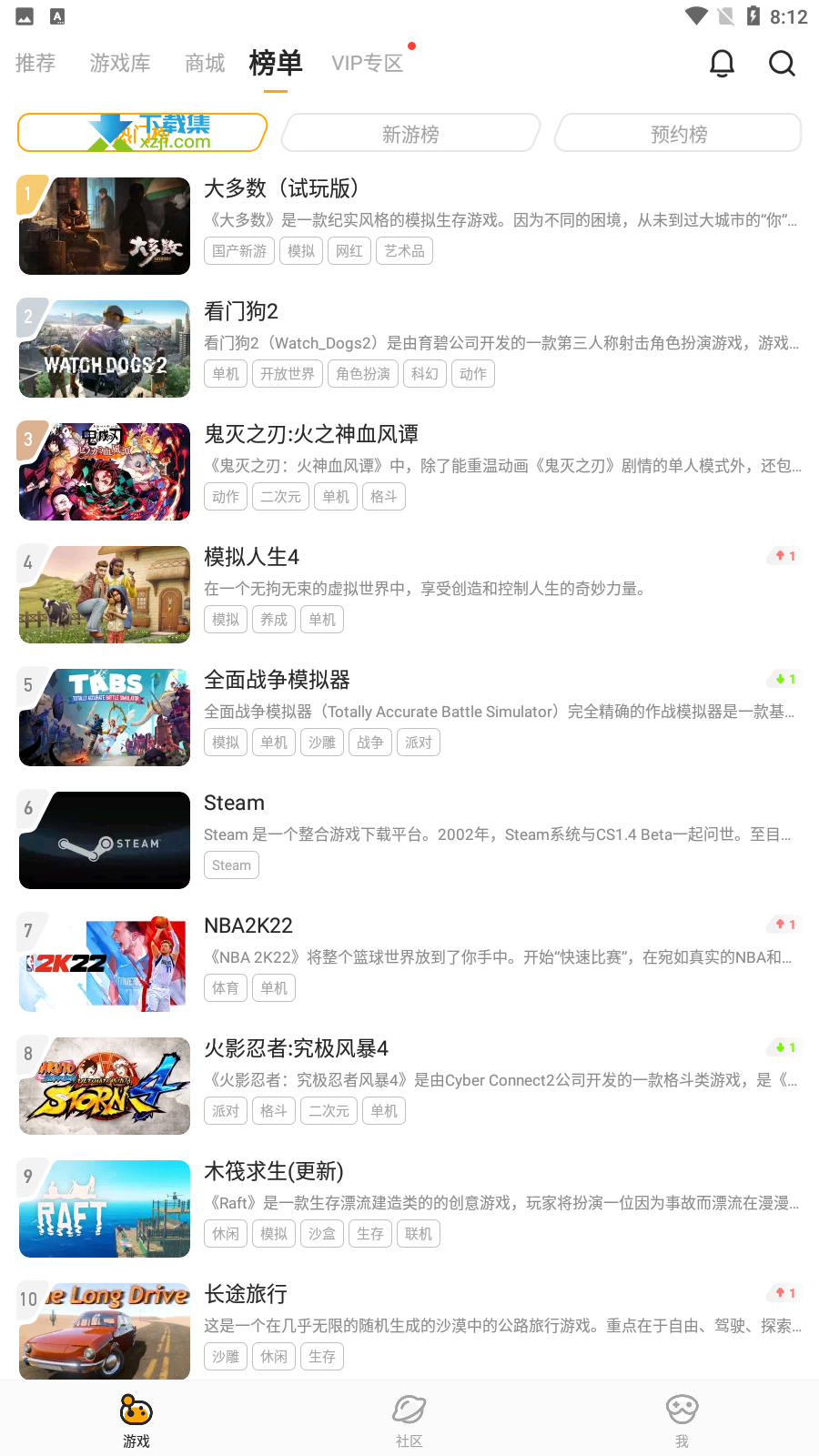Viewport: 819px width, 1456px height.
Task: Open the 全面战争模拟器 game entry
Action: coord(409,717)
